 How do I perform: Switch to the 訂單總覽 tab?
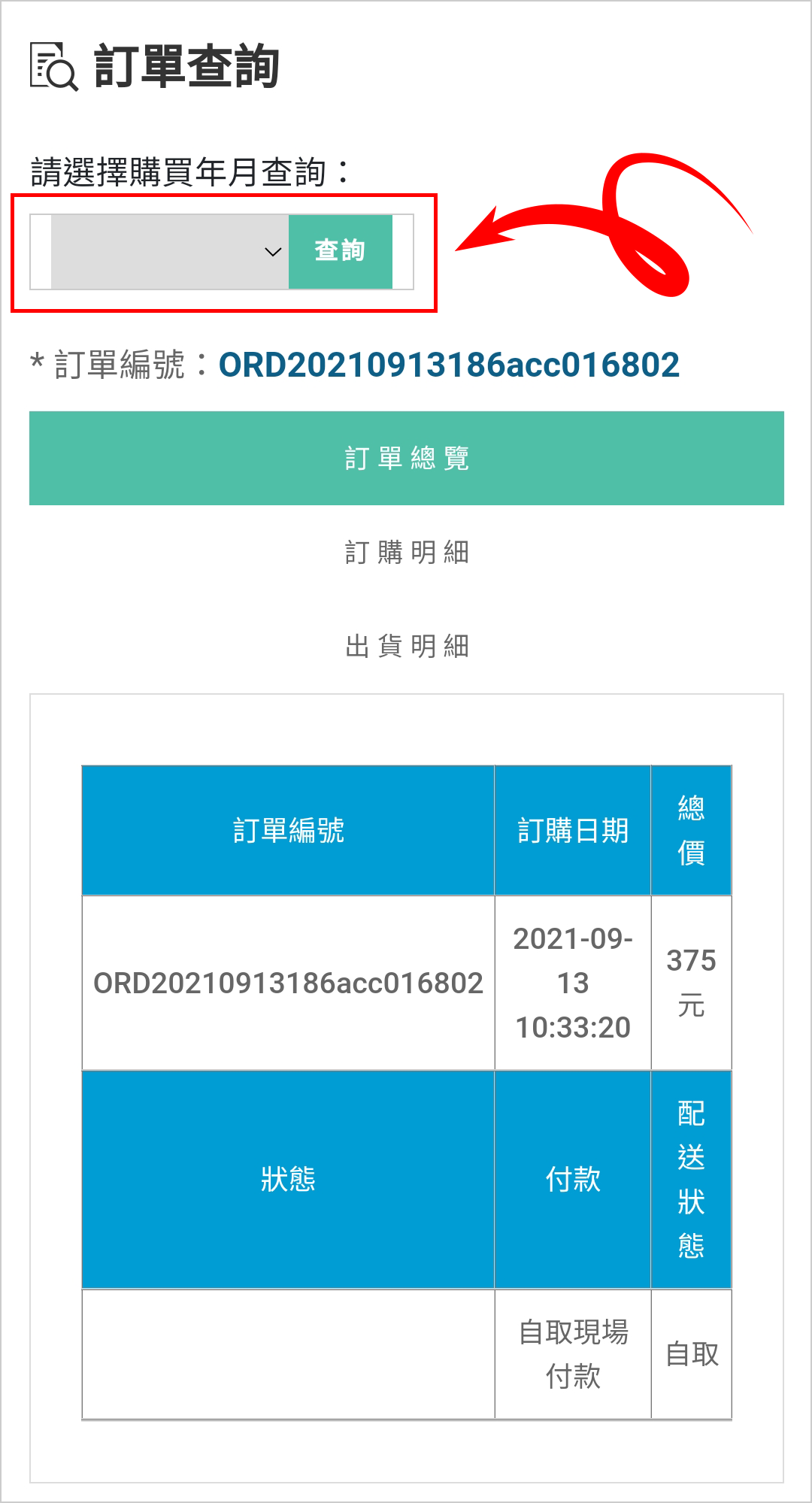pos(406,458)
